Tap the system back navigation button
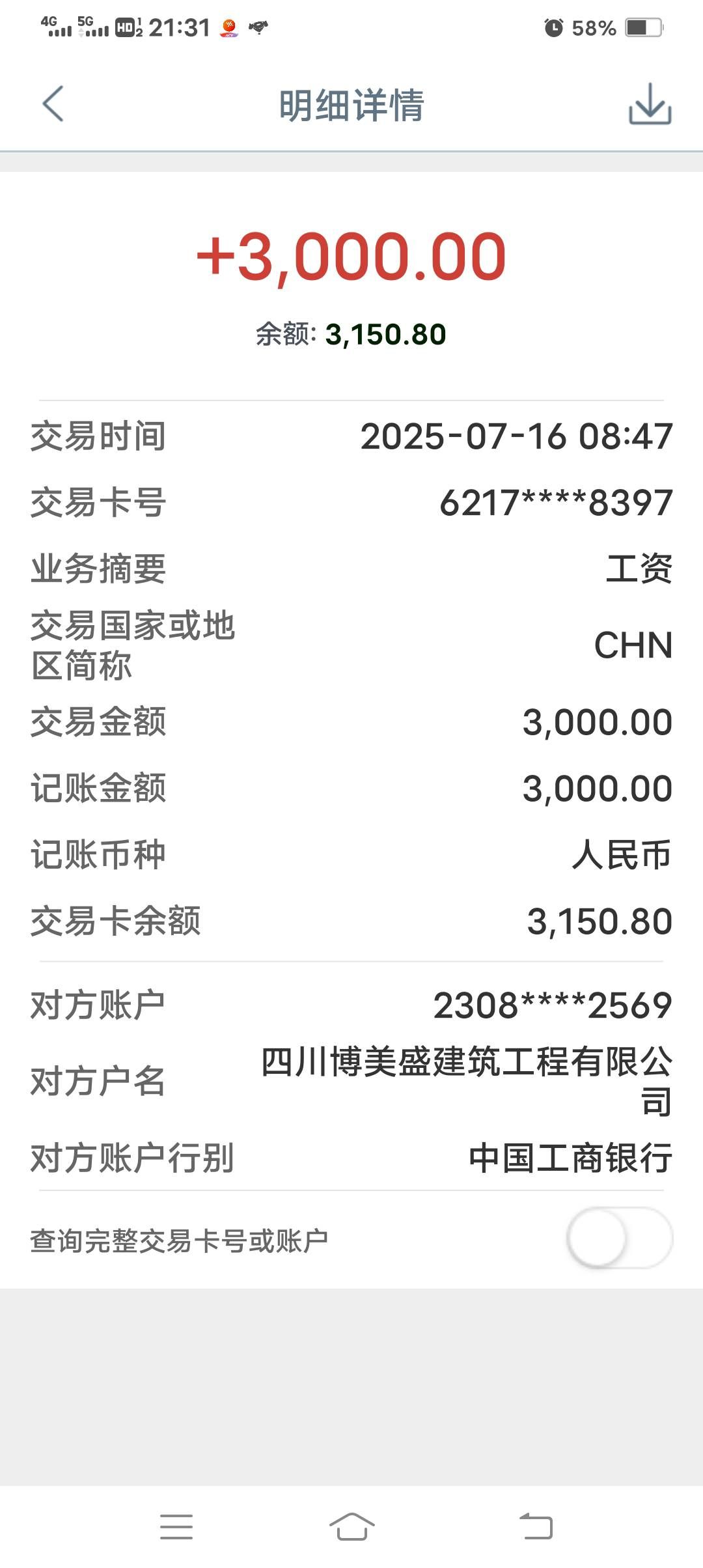 click(536, 1526)
